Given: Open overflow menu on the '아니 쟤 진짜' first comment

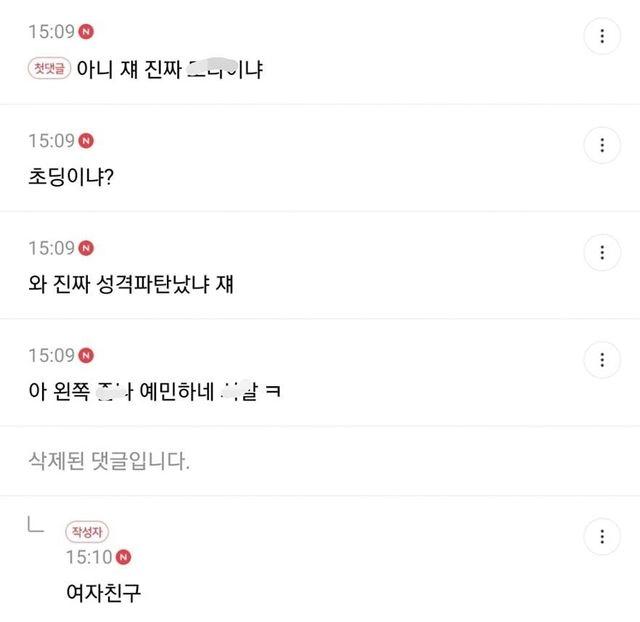Looking at the screenshot, I should (601, 37).
